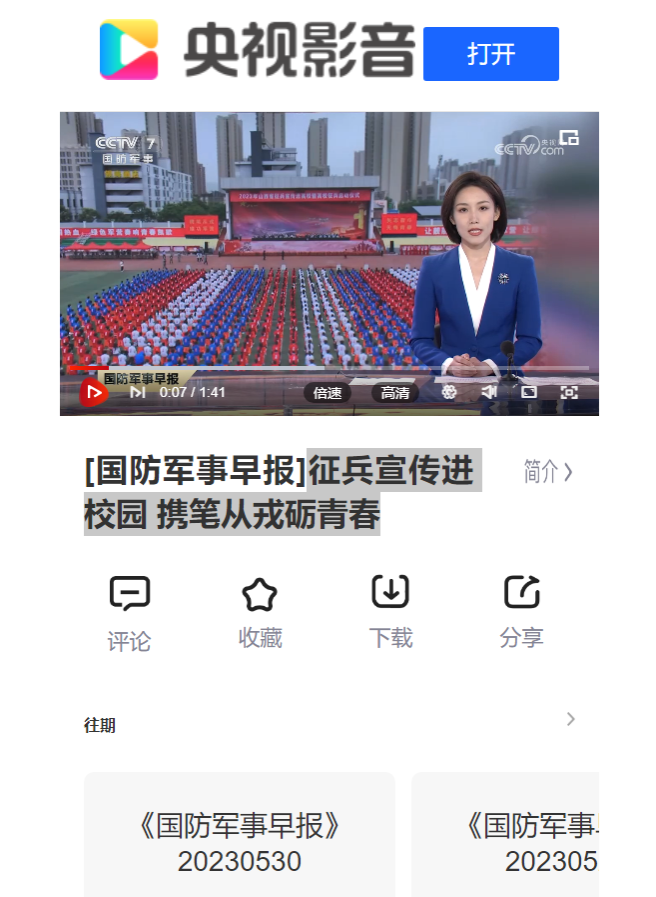The width and height of the screenshot is (656, 897).
Task: Tap the 打开 button to open the app
Action: pos(490,54)
